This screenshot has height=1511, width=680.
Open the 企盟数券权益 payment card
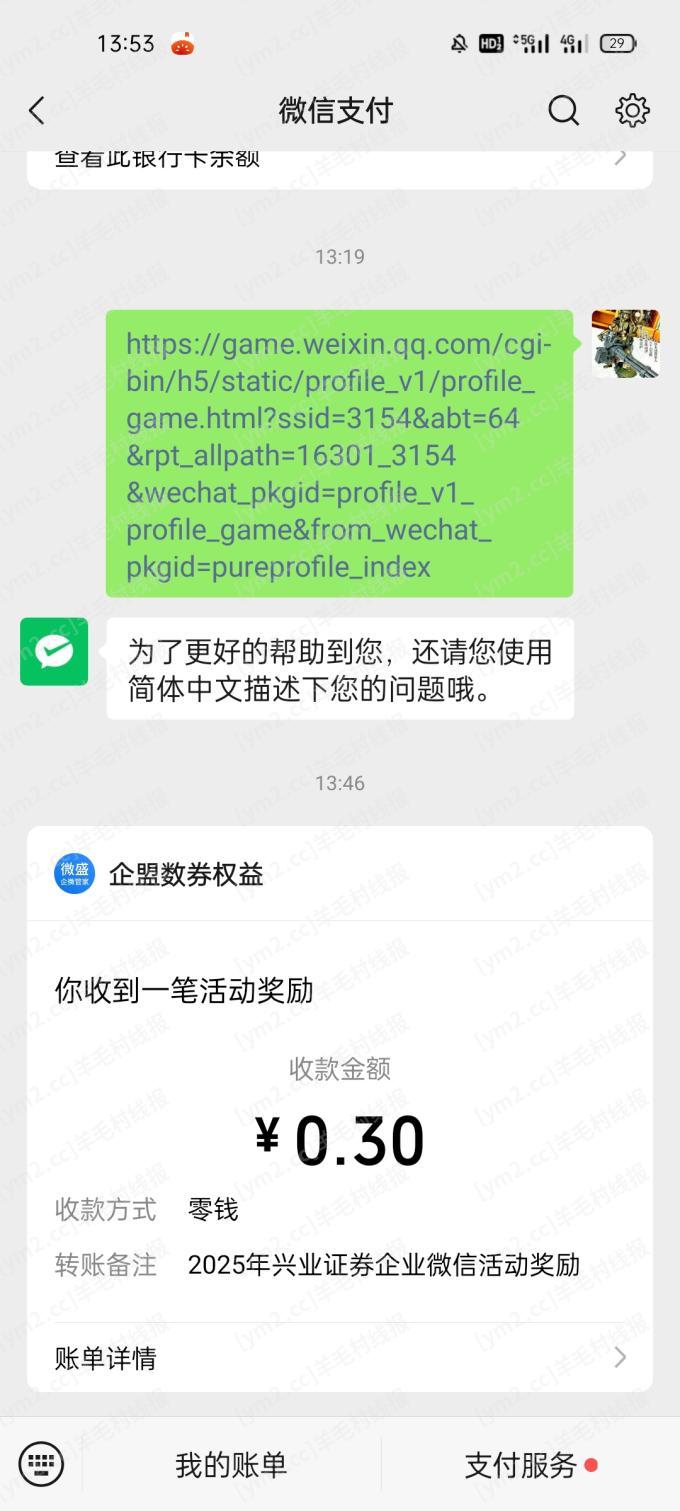339,1108
